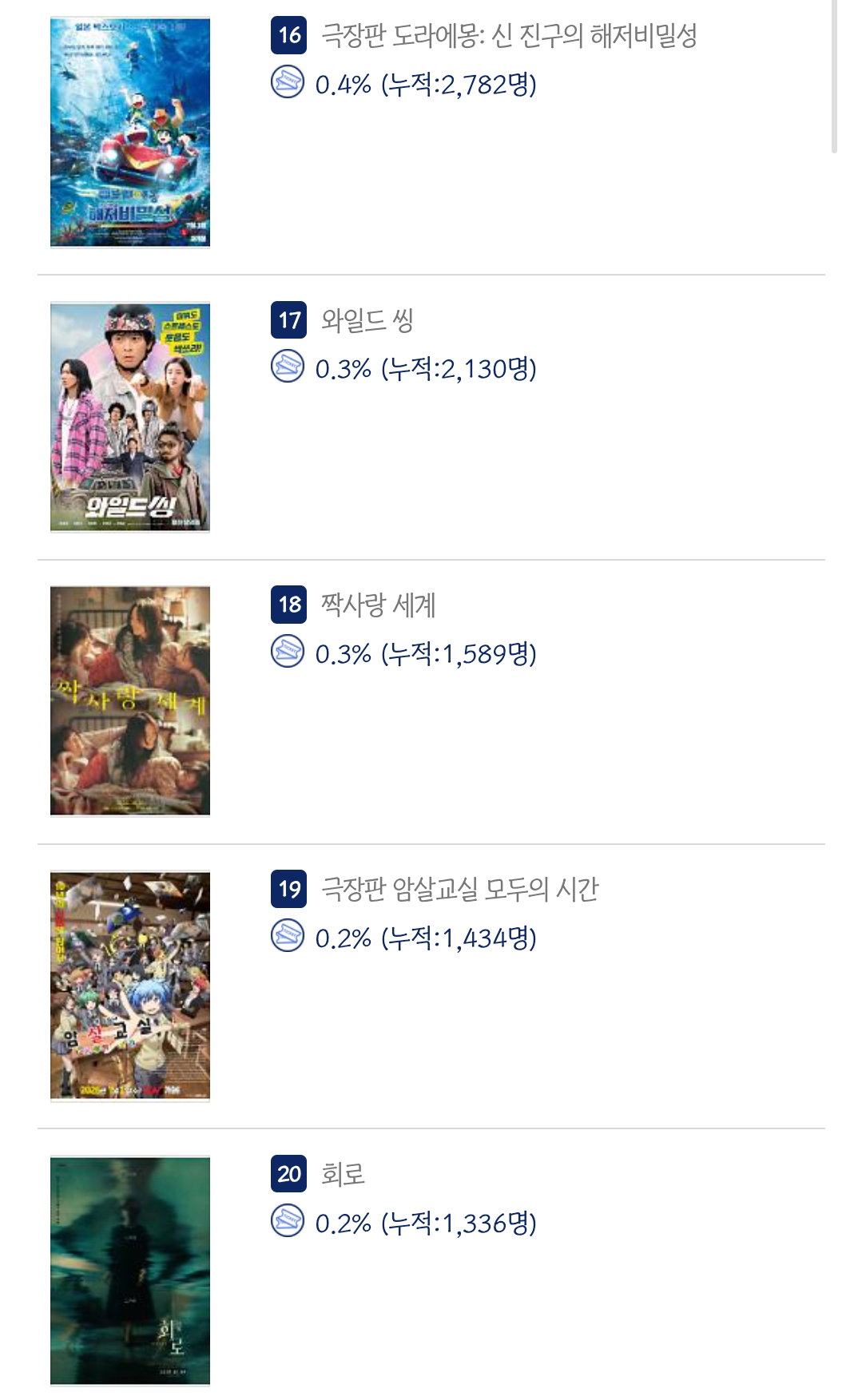This screenshot has height=1400, width=862.
Task: Open the 와일드 씽 poster image
Action: point(130,417)
